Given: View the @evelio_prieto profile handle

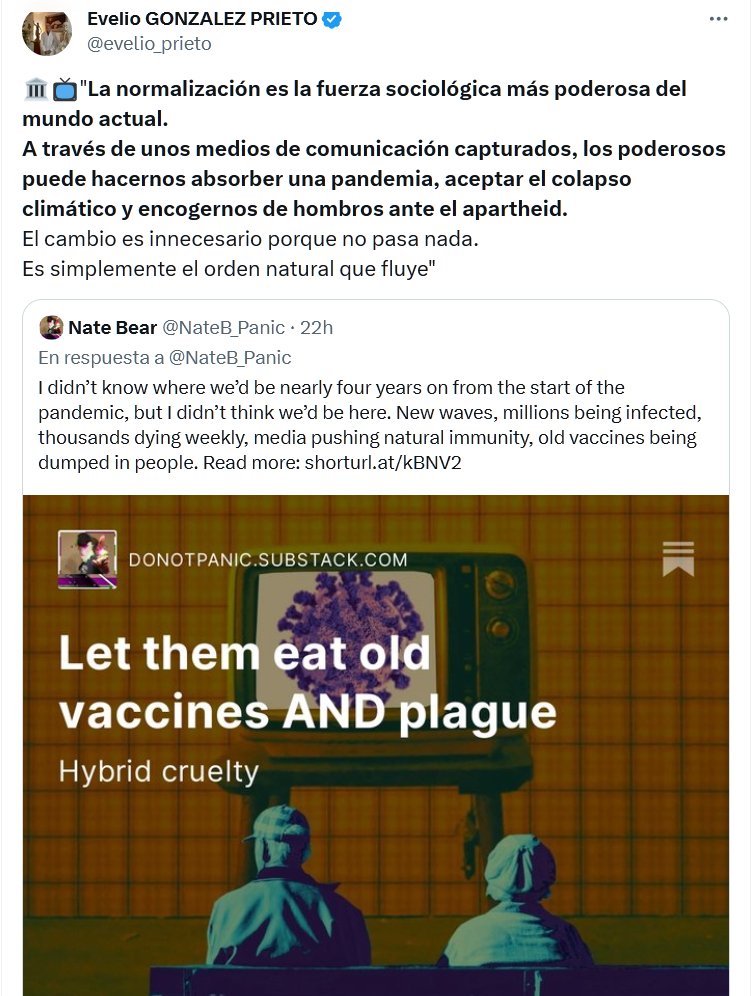Looking at the screenshot, I should (149, 44).
